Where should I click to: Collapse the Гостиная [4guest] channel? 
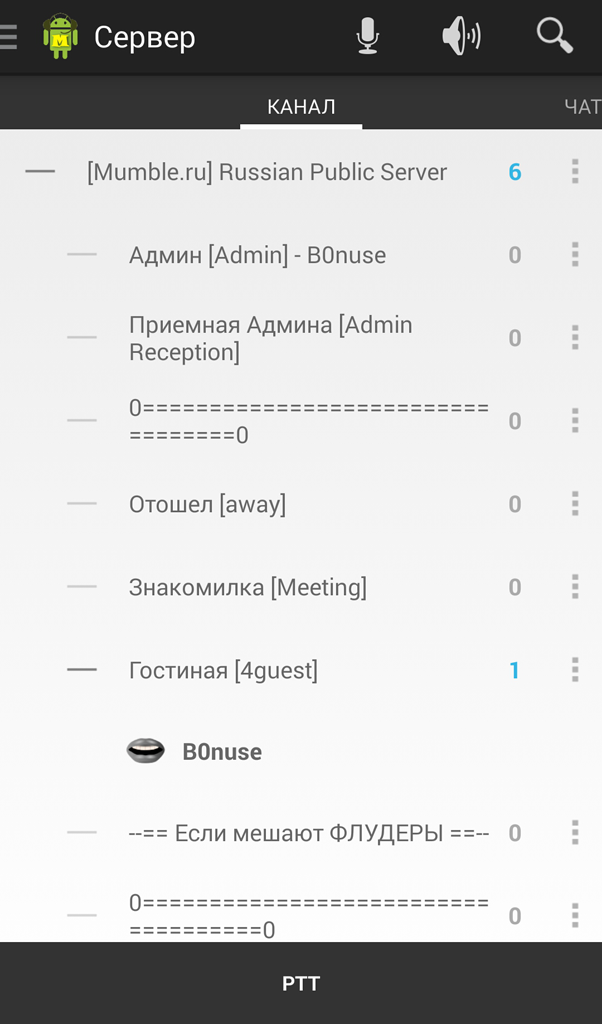click(x=82, y=670)
